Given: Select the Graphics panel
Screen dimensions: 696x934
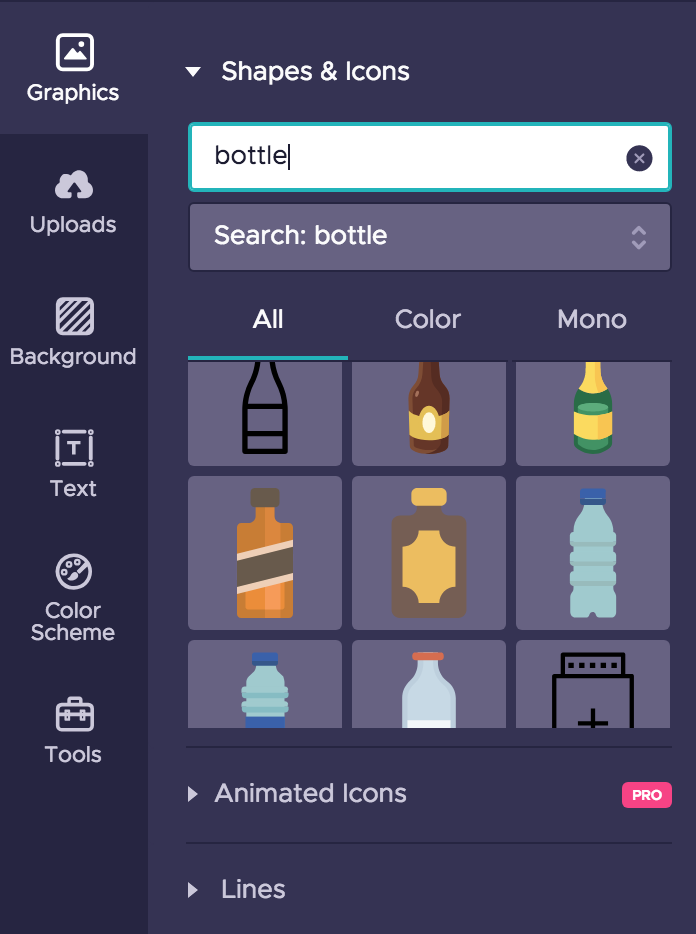Looking at the screenshot, I should 73,68.
